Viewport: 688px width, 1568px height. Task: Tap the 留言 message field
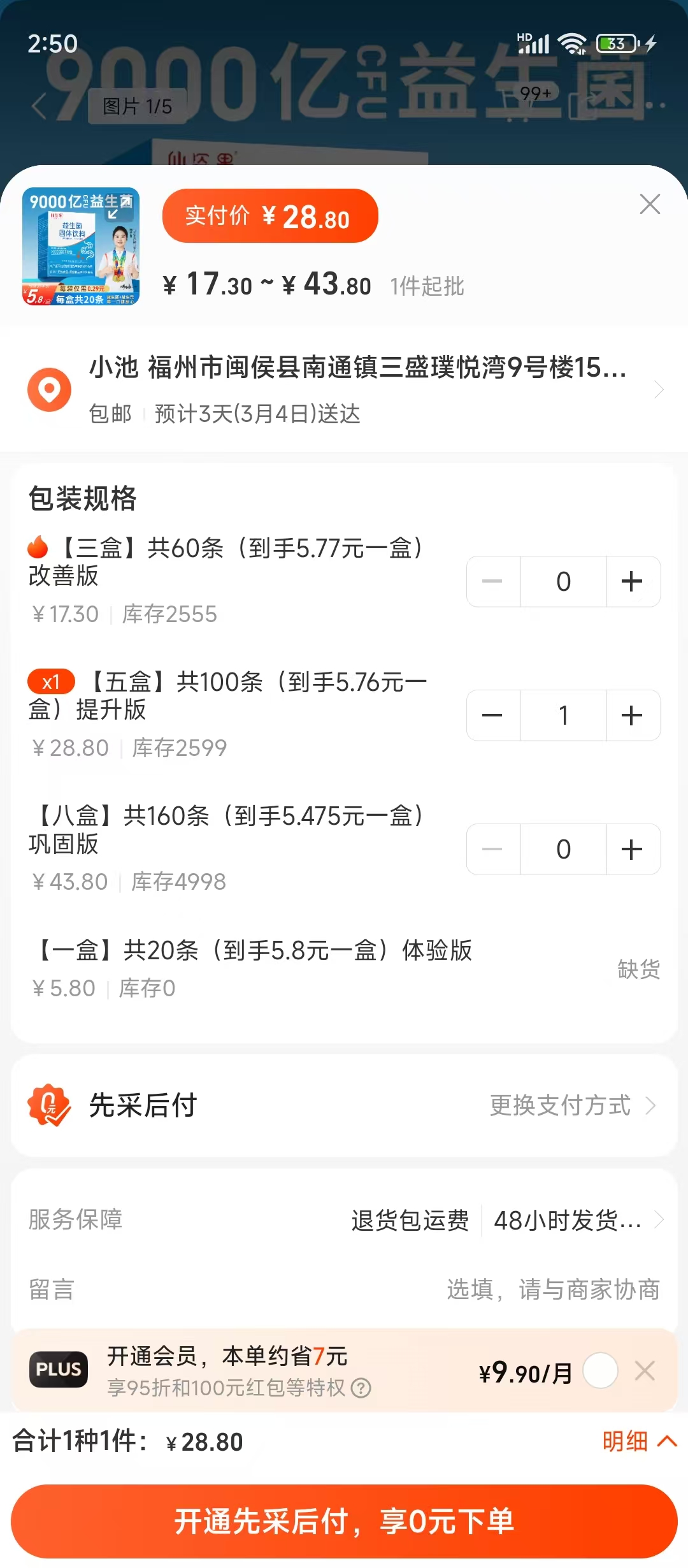[344, 1289]
